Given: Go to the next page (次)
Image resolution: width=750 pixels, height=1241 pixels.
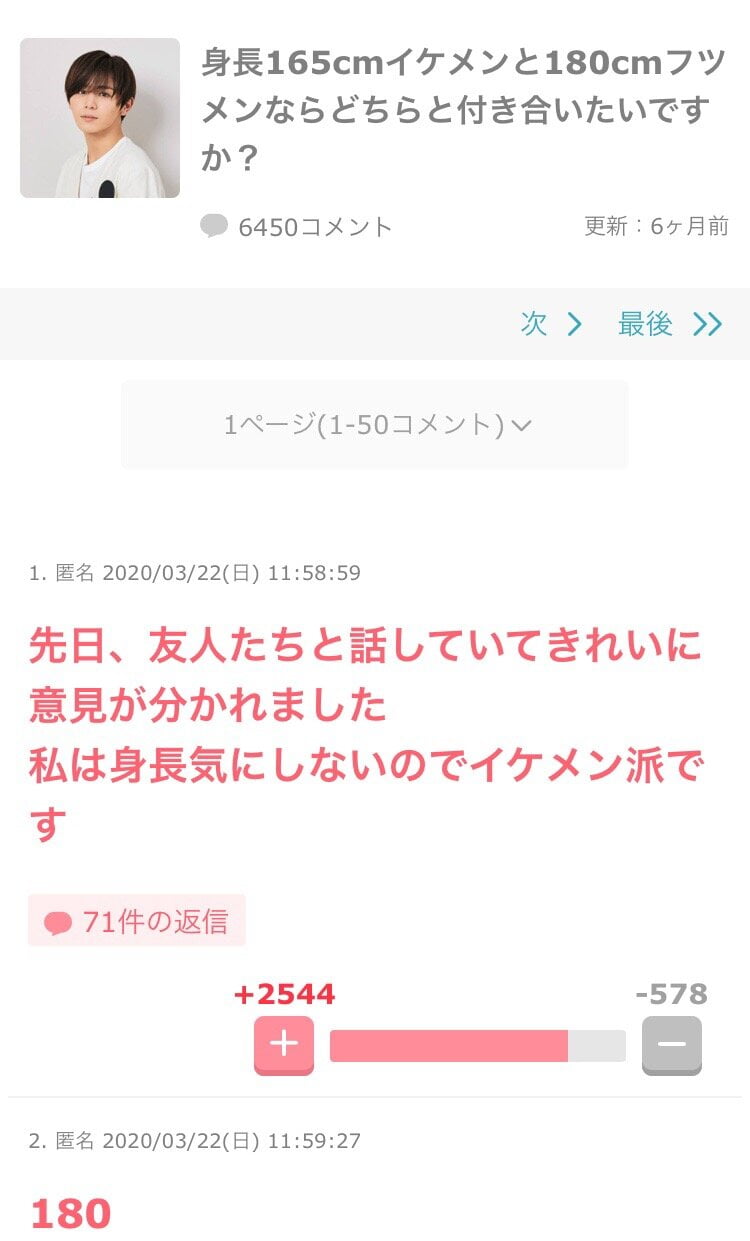Looking at the screenshot, I should click(x=551, y=324).
